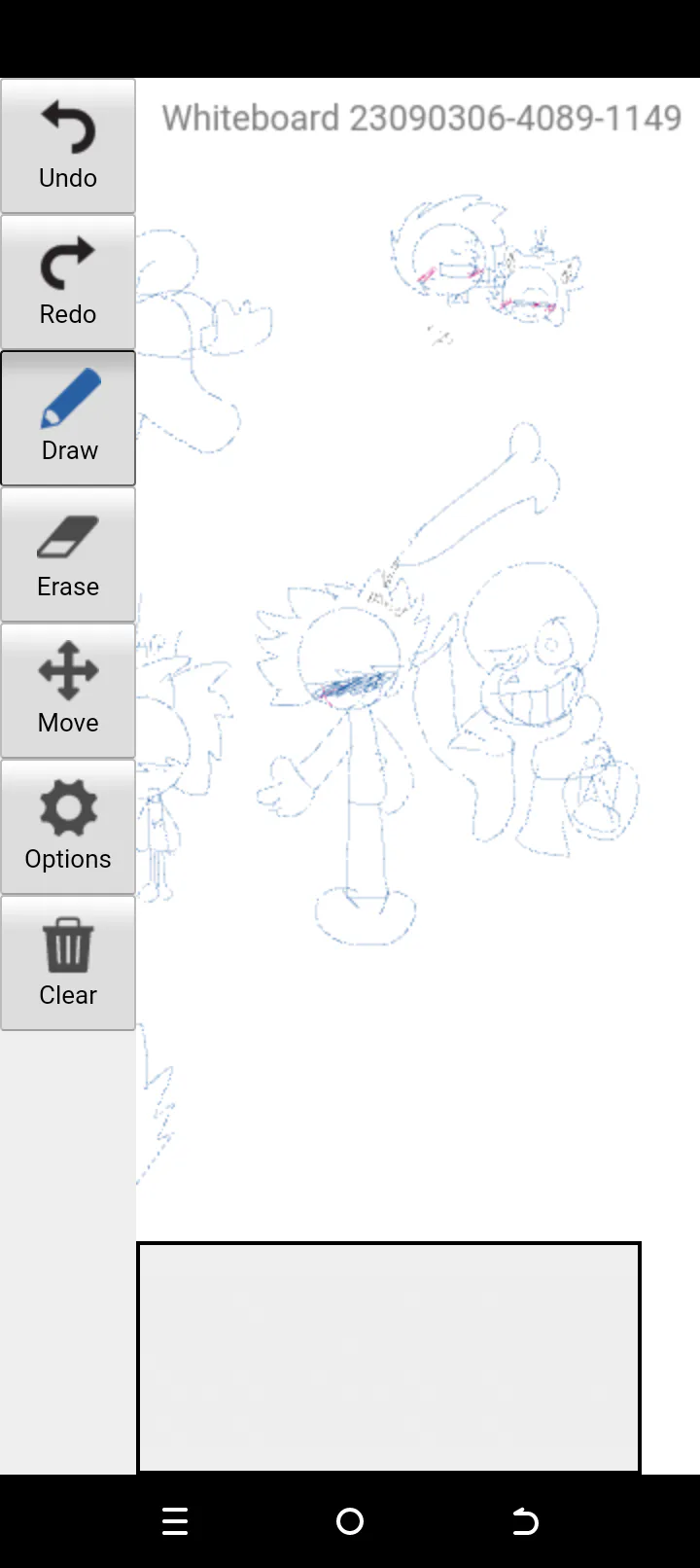The height and width of the screenshot is (1568, 700).
Task: Open recent apps from navigation bar
Action: pos(175,1521)
